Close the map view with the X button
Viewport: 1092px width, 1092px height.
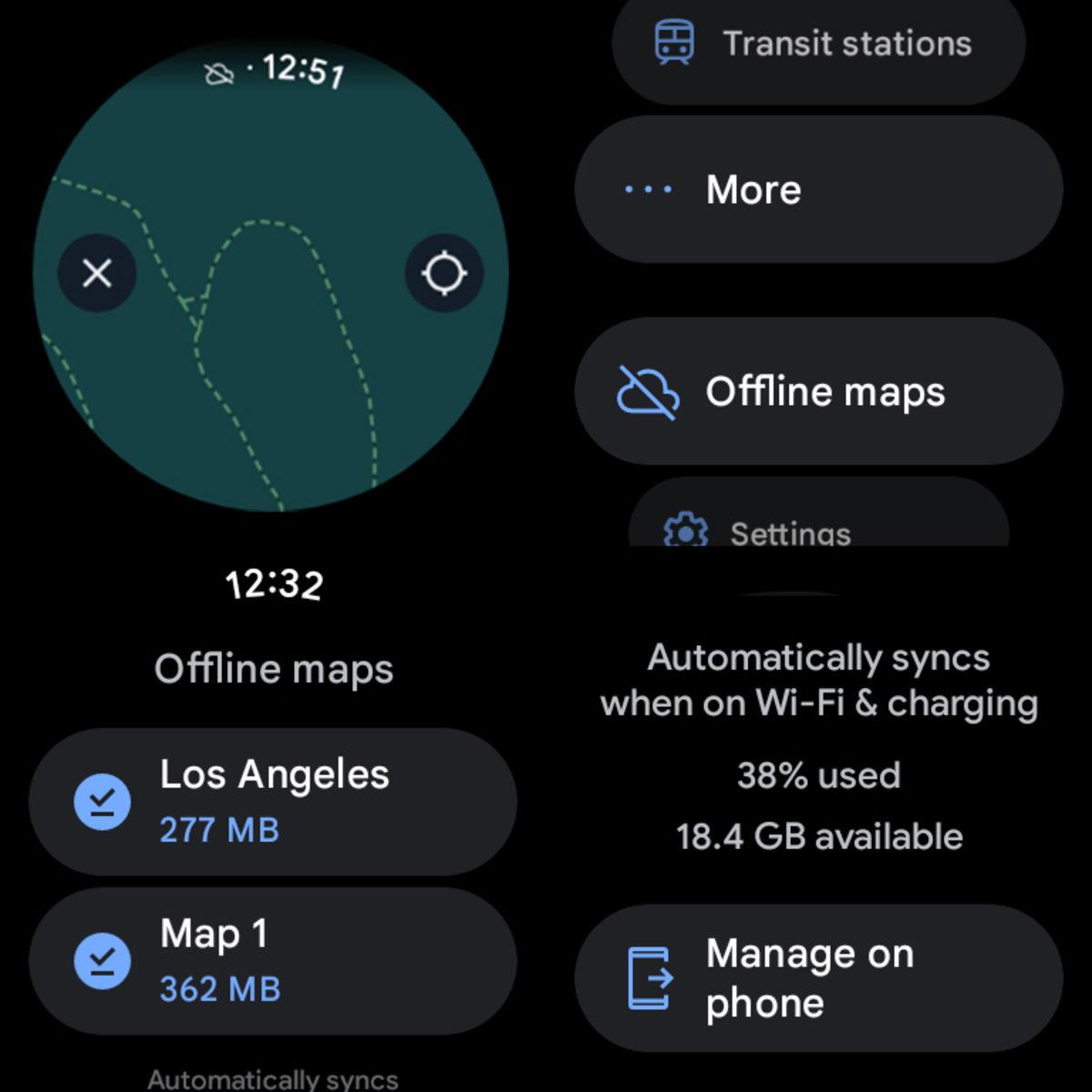tap(97, 273)
